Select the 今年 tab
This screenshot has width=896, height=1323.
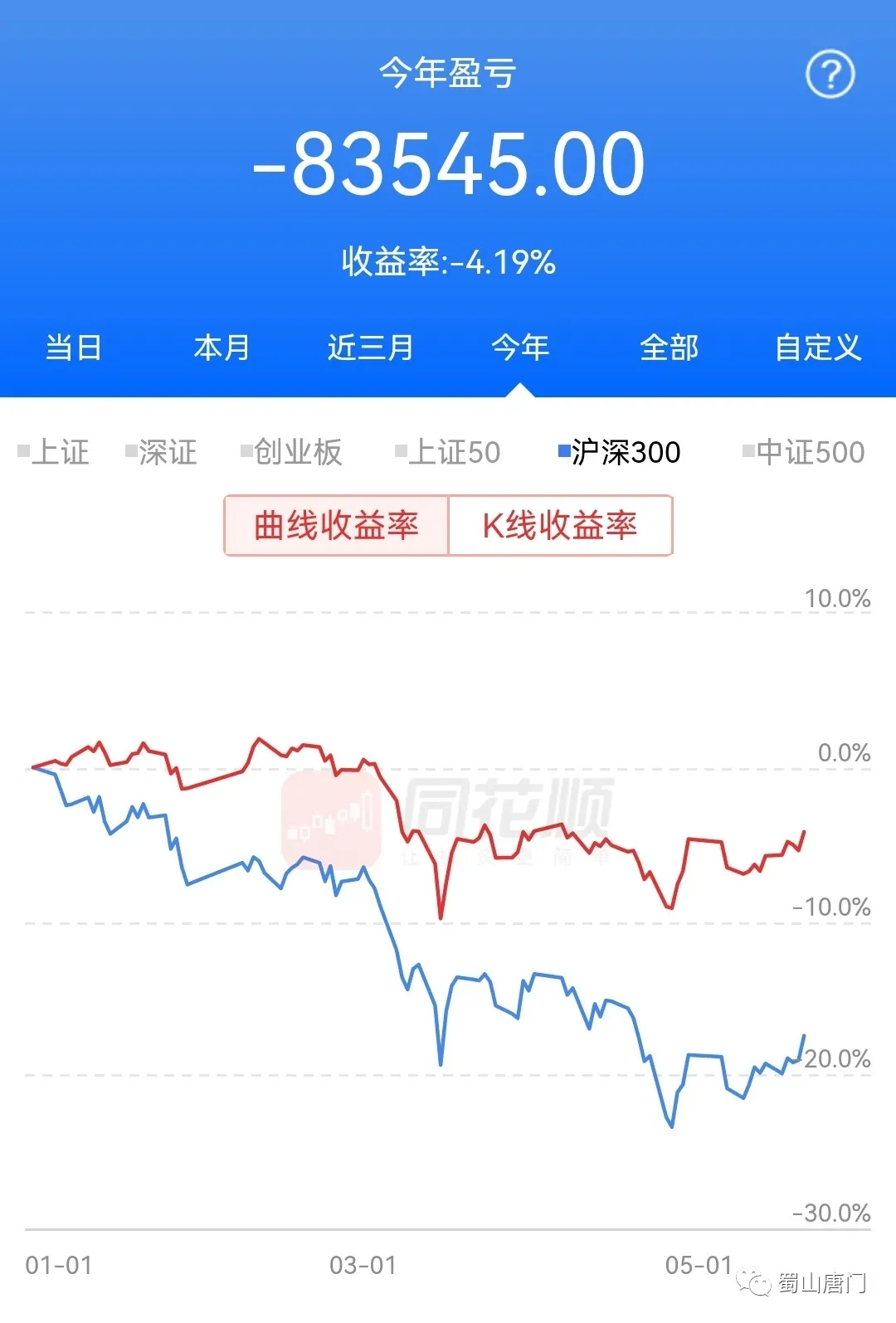pyautogui.click(x=520, y=348)
